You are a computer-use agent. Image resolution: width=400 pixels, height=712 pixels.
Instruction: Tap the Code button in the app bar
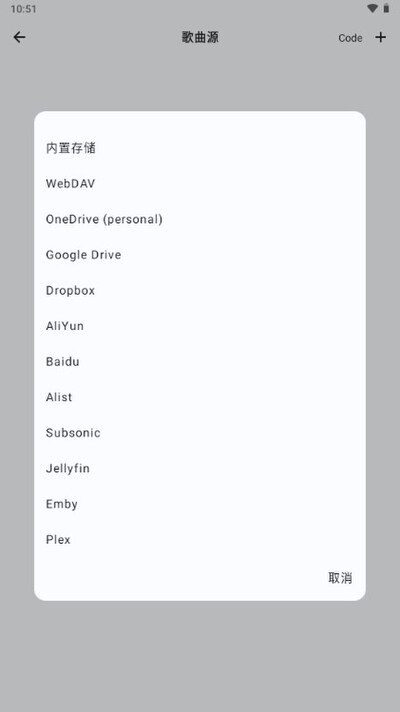coord(350,38)
